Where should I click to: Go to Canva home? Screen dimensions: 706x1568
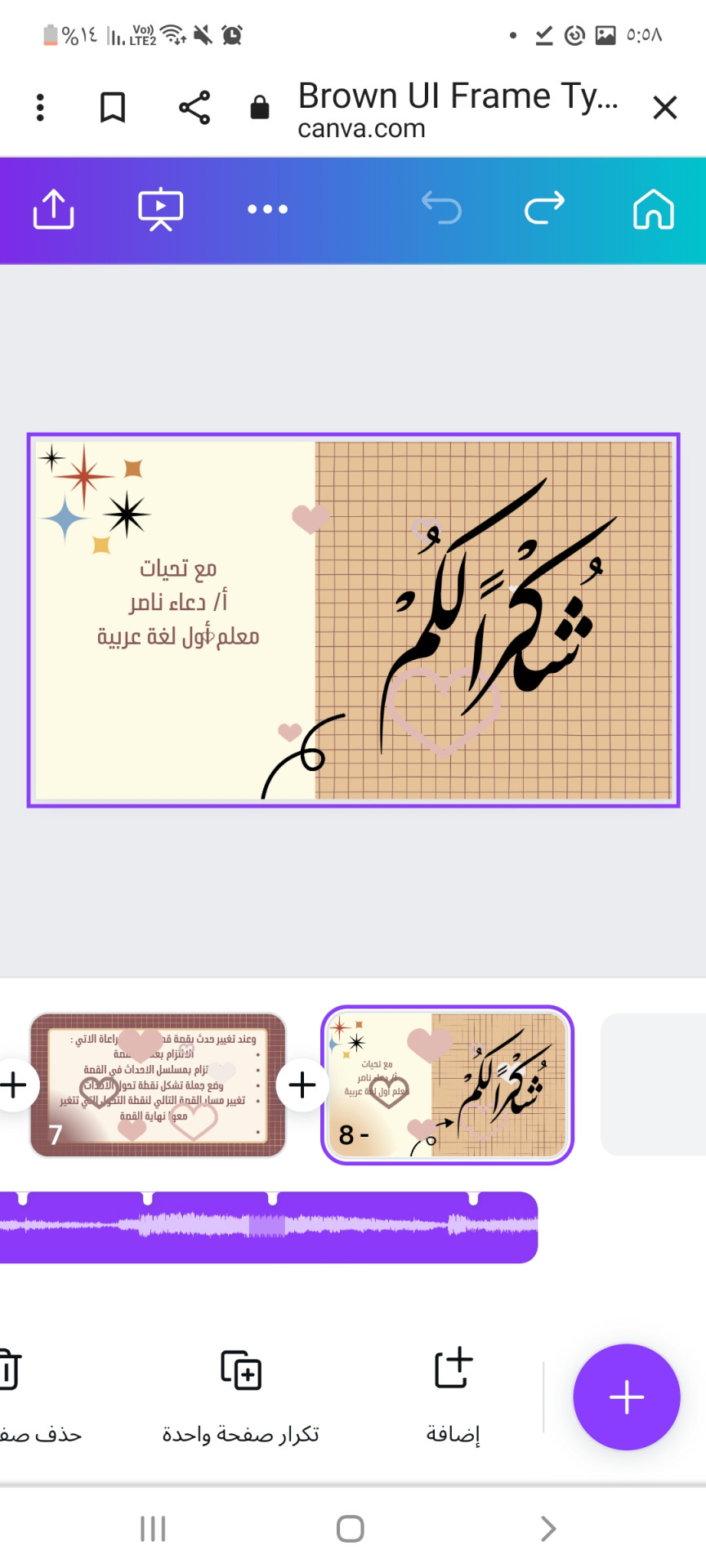(x=653, y=210)
